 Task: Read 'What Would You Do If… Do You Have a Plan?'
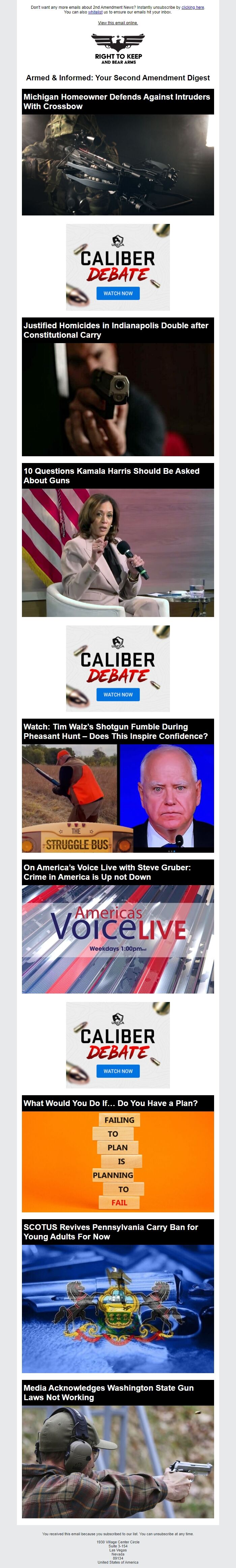point(111,1102)
